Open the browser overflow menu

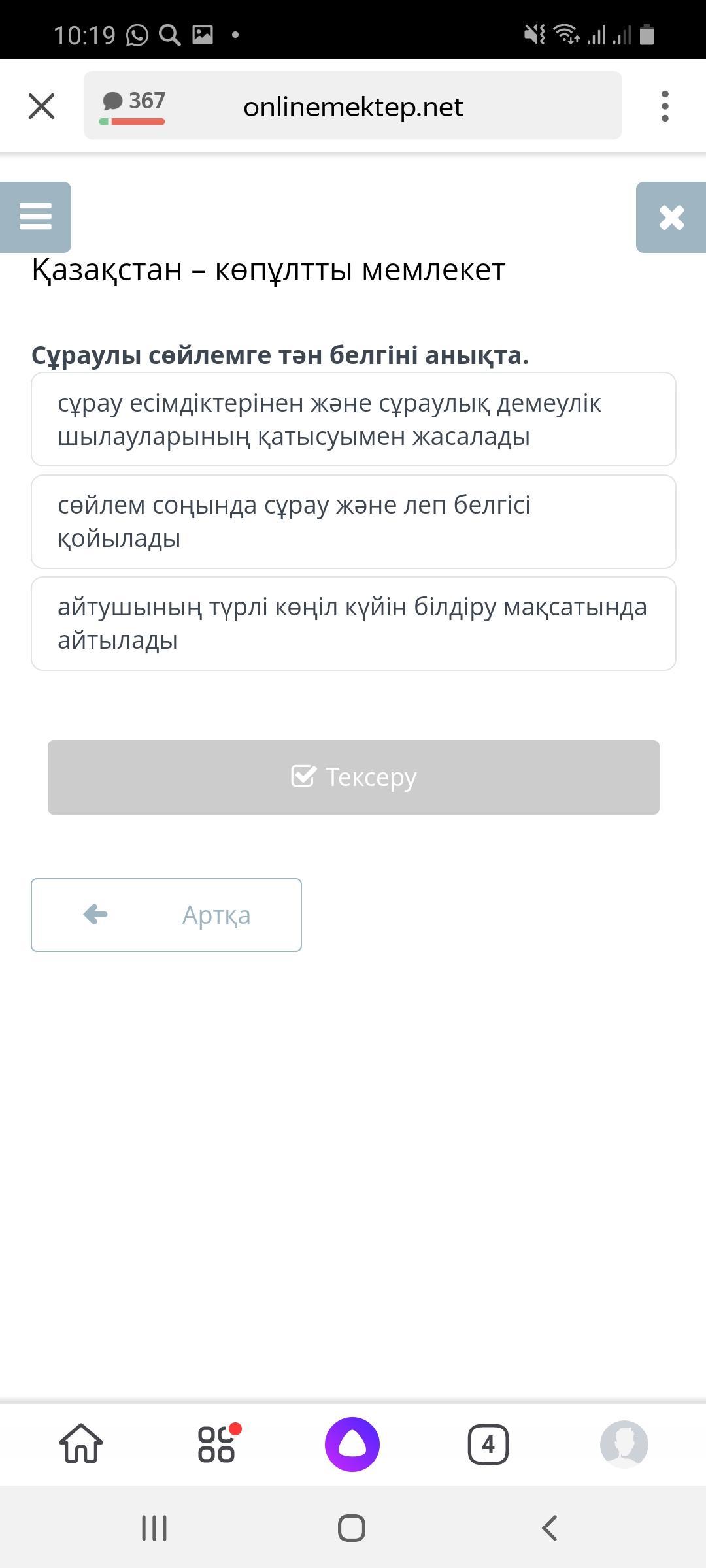coord(665,106)
